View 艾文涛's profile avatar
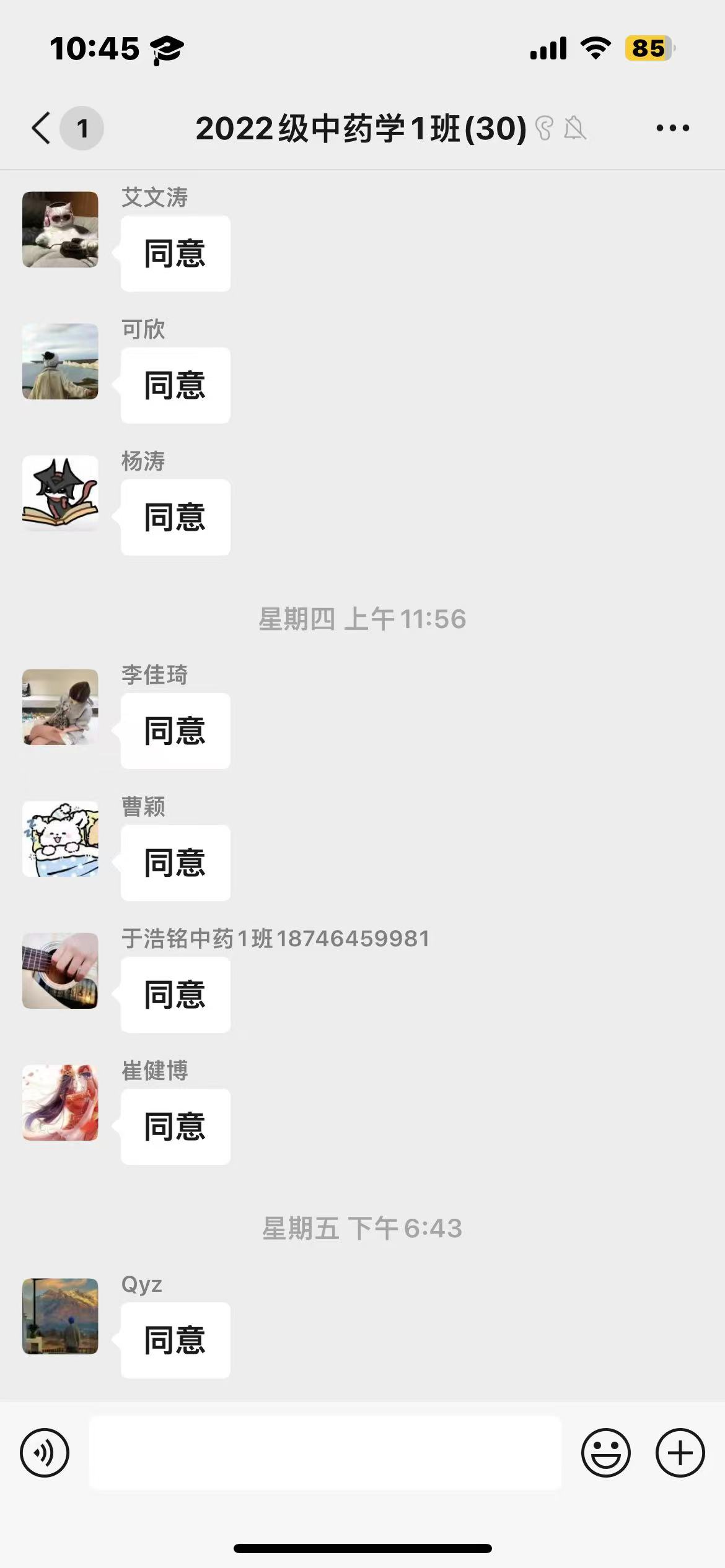The height and width of the screenshot is (1568, 725). coord(60,230)
